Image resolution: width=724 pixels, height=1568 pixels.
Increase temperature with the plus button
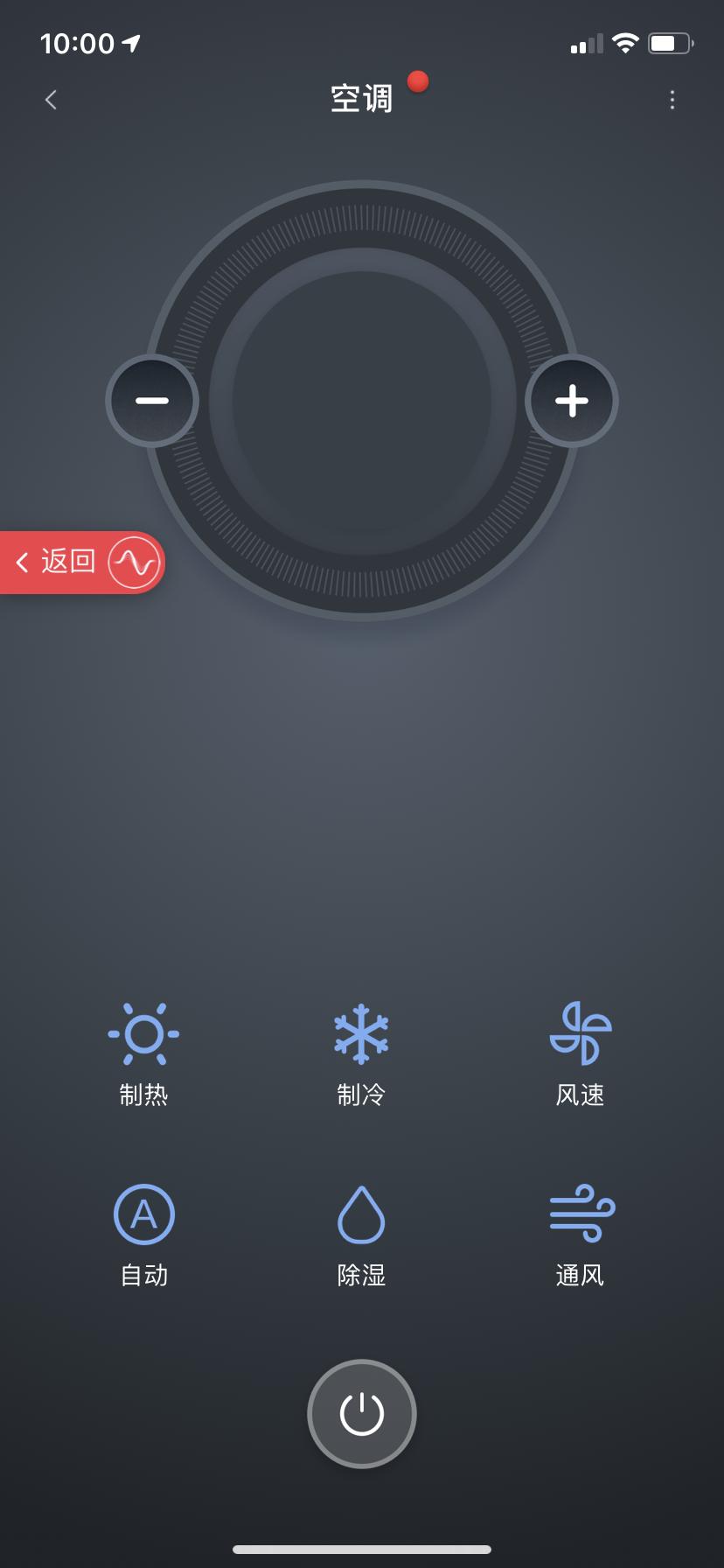coord(573,401)
